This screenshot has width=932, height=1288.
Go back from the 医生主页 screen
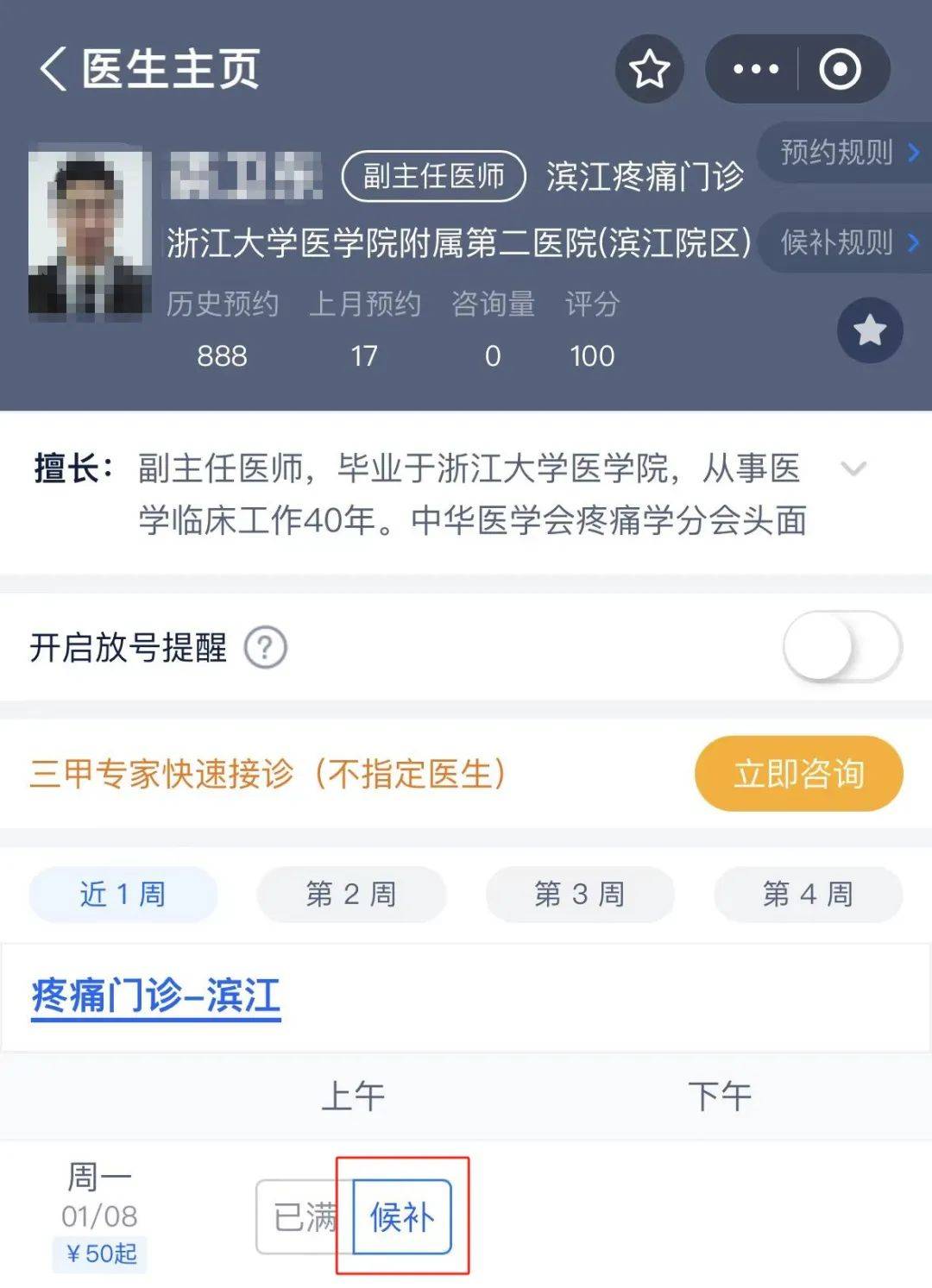[54, 68]
